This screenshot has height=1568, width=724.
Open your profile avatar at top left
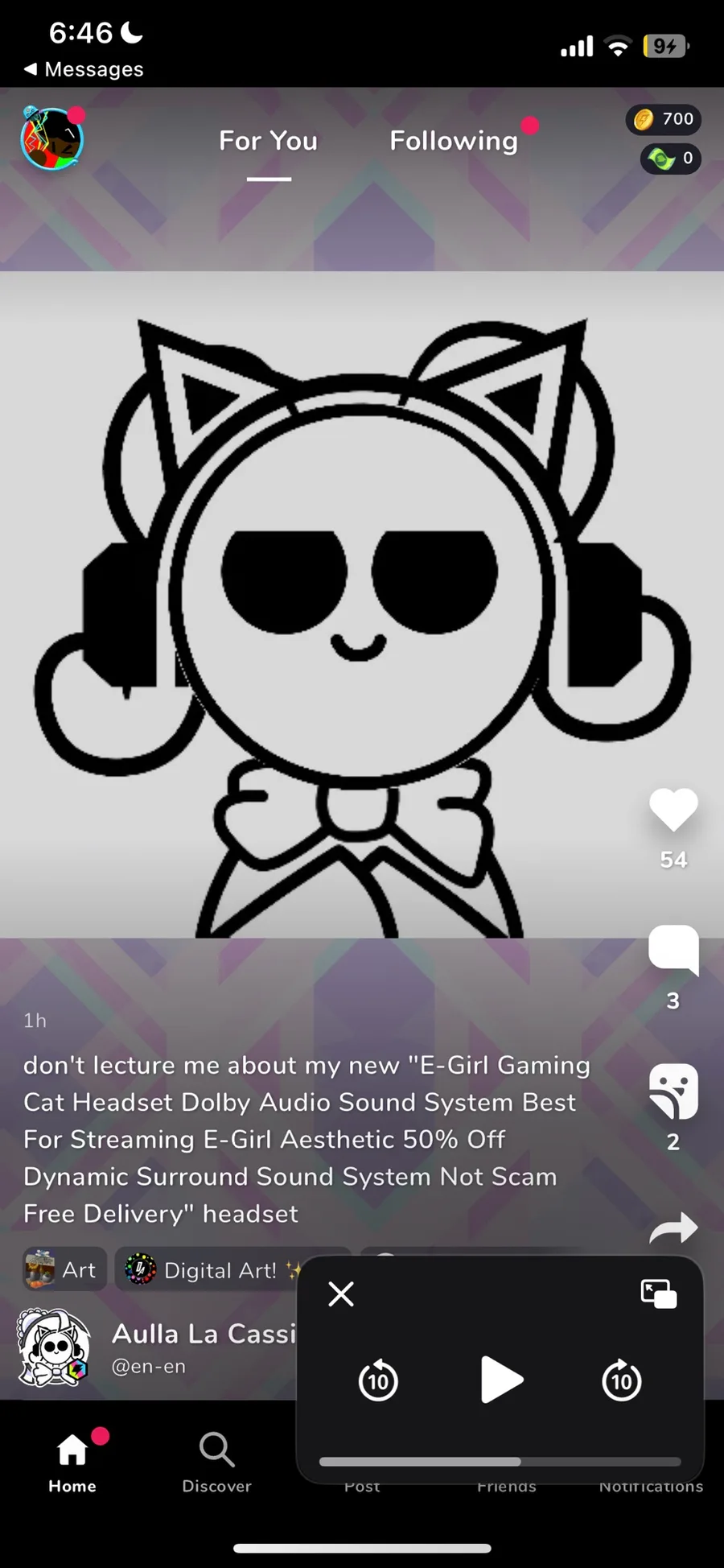point(52,139)
